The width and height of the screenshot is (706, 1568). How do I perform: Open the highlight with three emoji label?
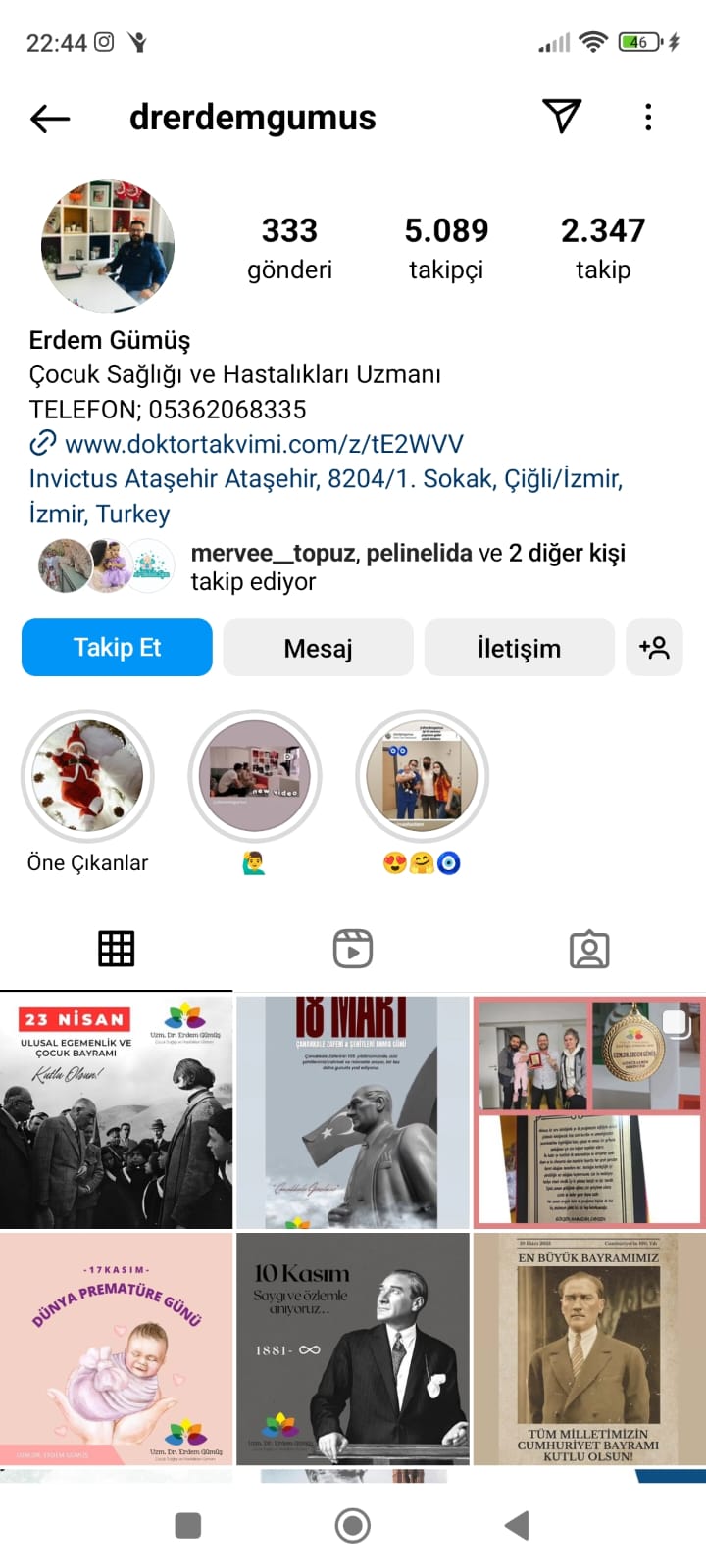coord(422,776)
